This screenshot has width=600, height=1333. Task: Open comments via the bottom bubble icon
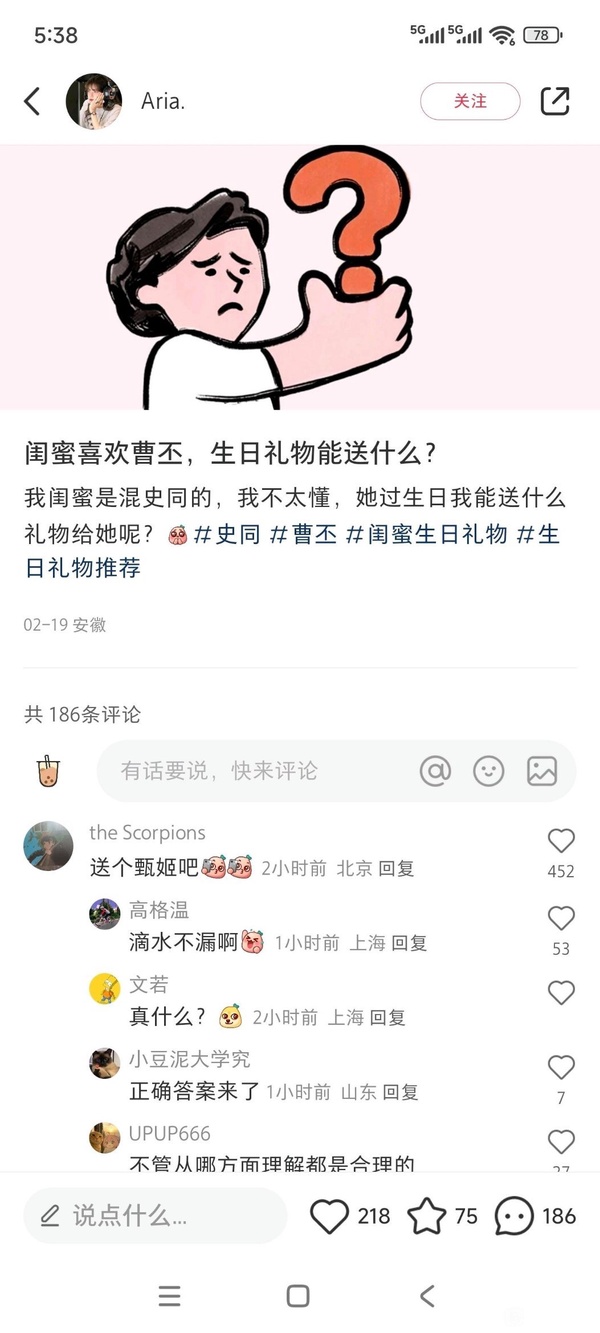click(514, 1216)
